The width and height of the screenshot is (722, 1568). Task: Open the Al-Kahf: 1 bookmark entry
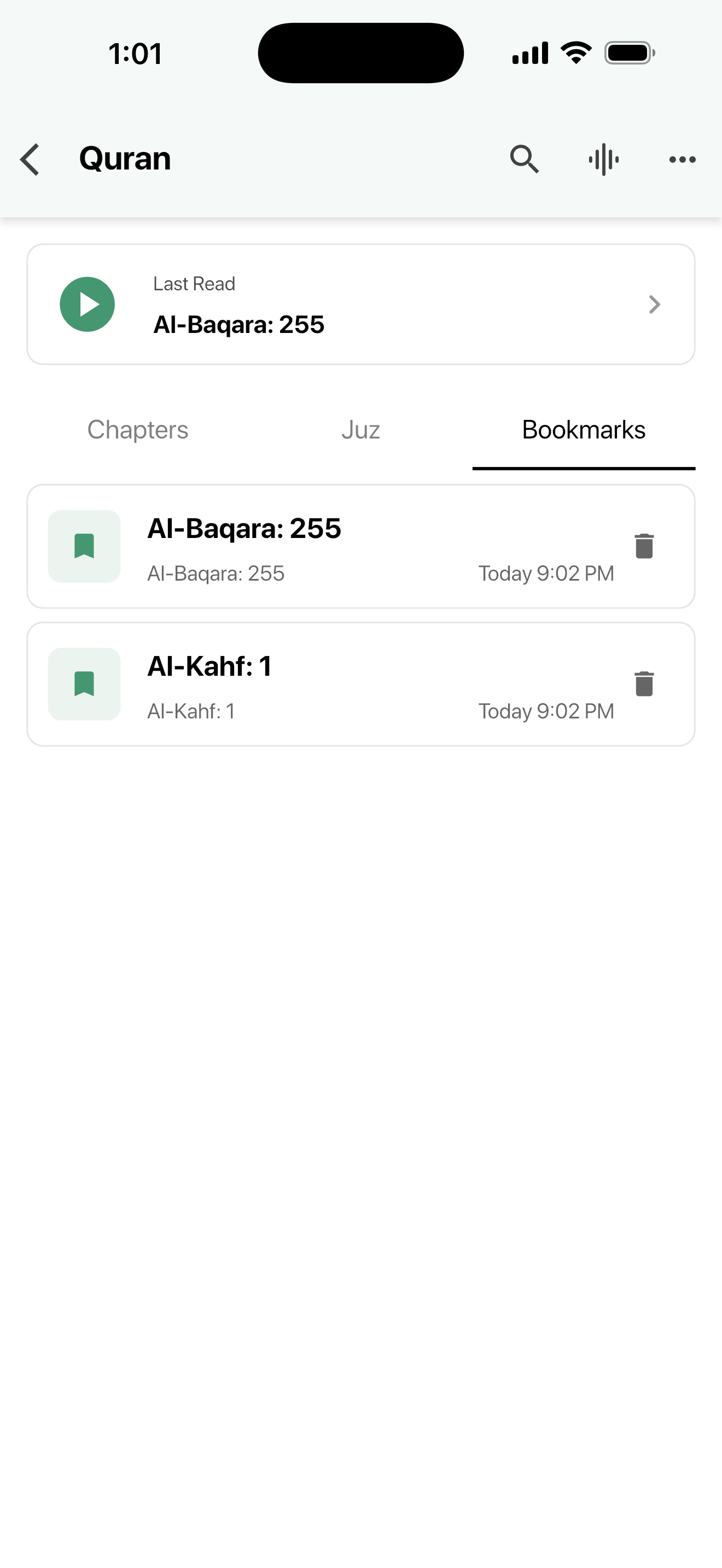(x=304, y=683)
